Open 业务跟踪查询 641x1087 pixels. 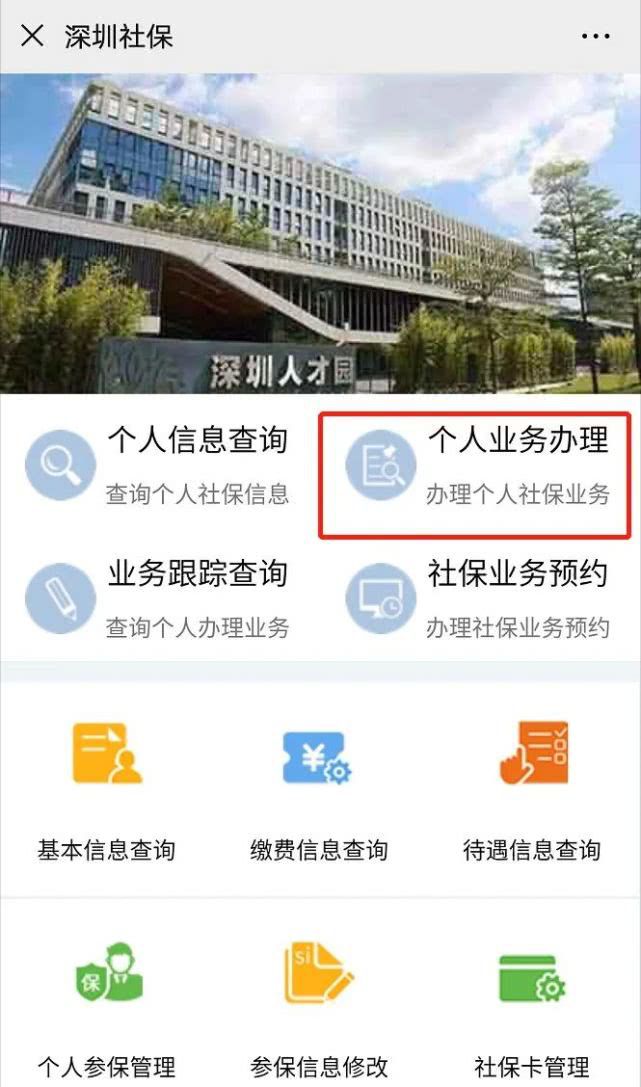(x=158, y=598)
